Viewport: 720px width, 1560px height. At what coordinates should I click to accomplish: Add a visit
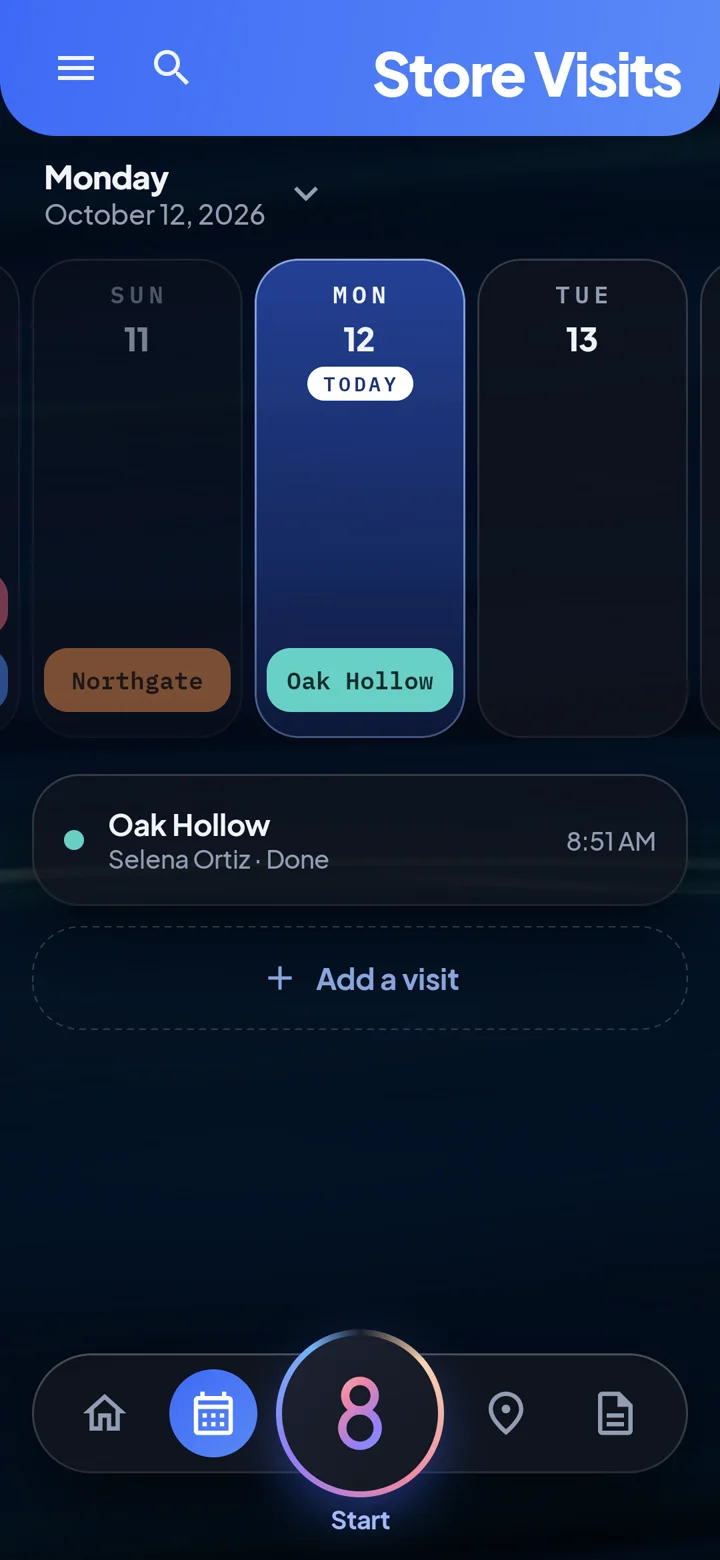360,978
